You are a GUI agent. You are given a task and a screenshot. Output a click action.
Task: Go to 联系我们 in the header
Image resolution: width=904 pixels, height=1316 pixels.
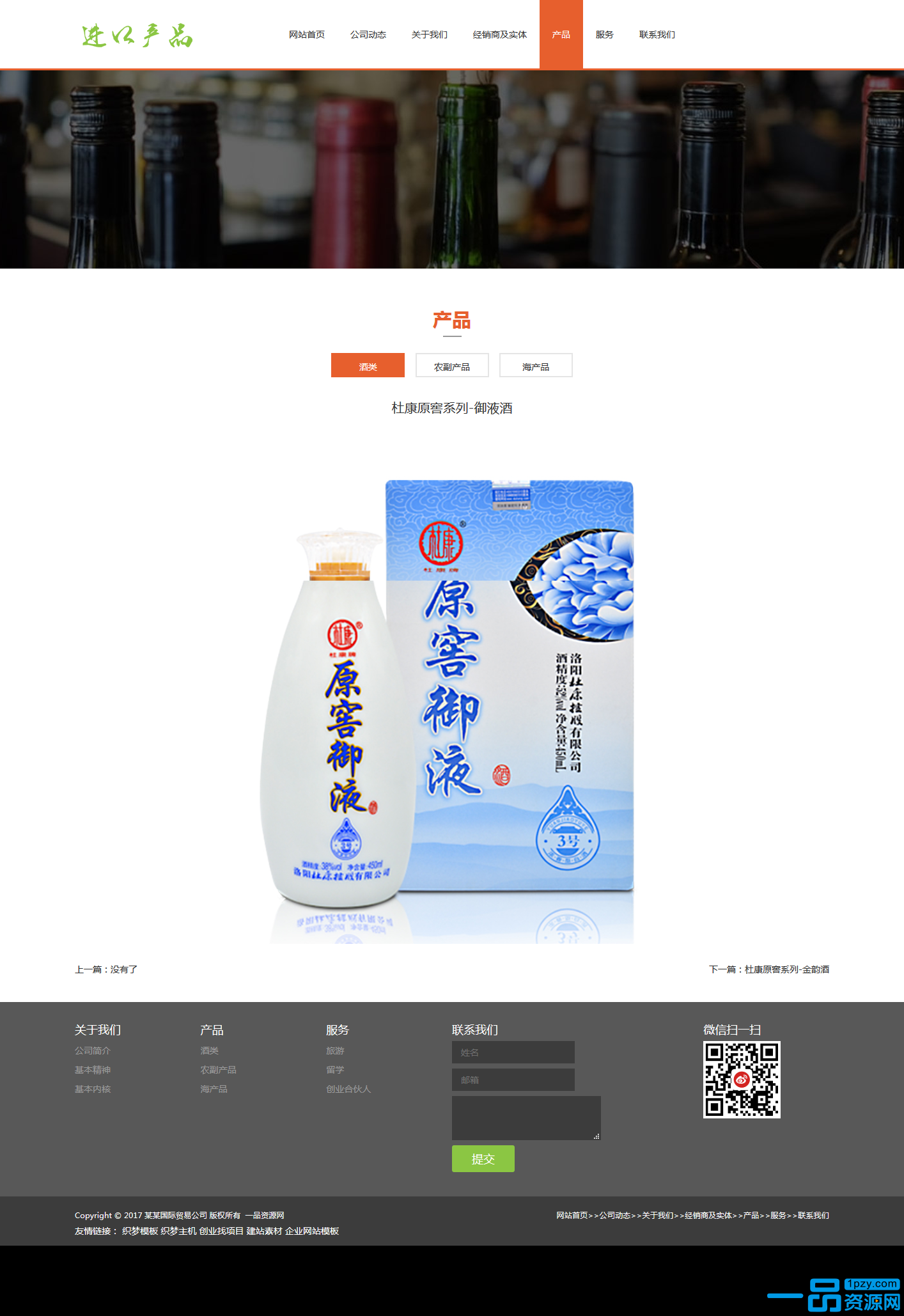(x=657, y=35)
